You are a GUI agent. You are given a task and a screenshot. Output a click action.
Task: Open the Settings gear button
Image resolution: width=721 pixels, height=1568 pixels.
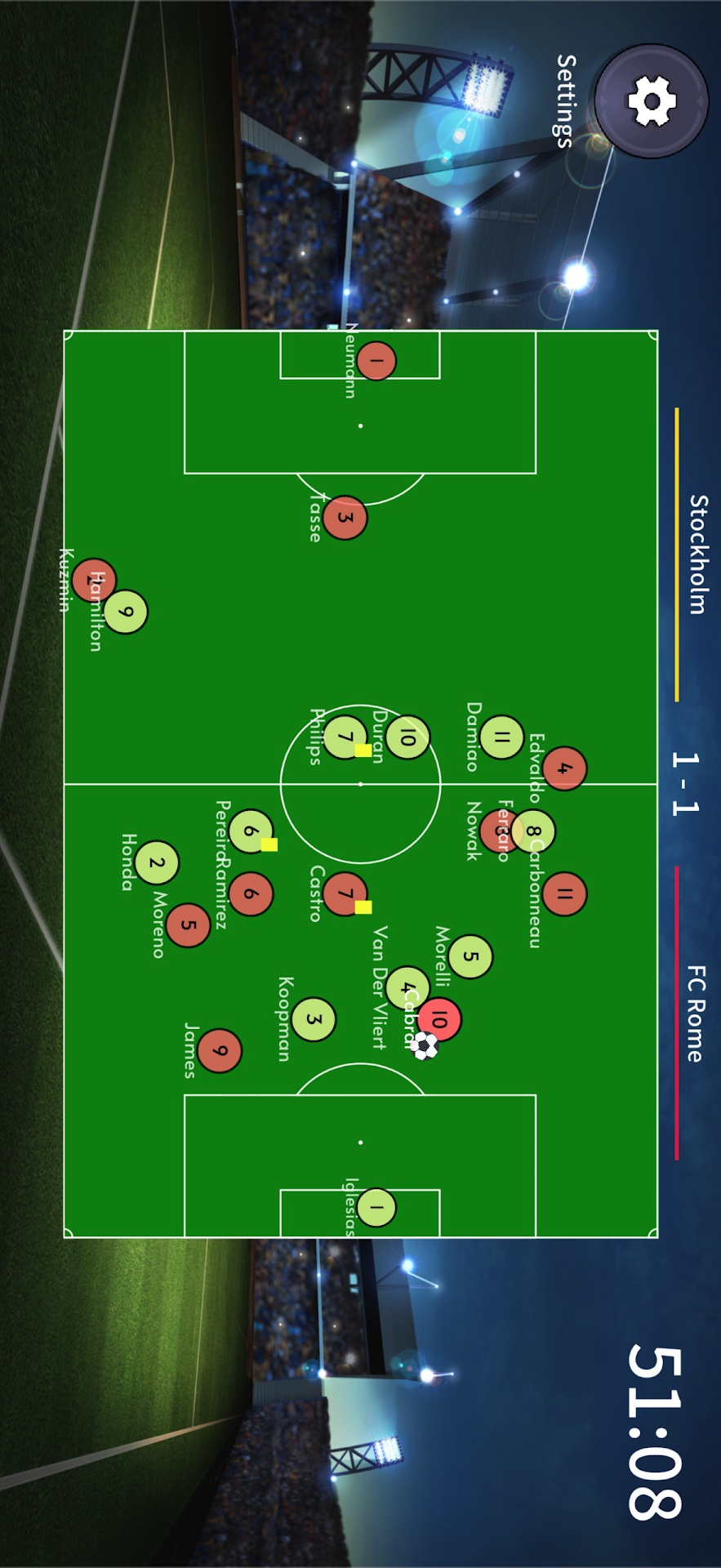(651, 101)
